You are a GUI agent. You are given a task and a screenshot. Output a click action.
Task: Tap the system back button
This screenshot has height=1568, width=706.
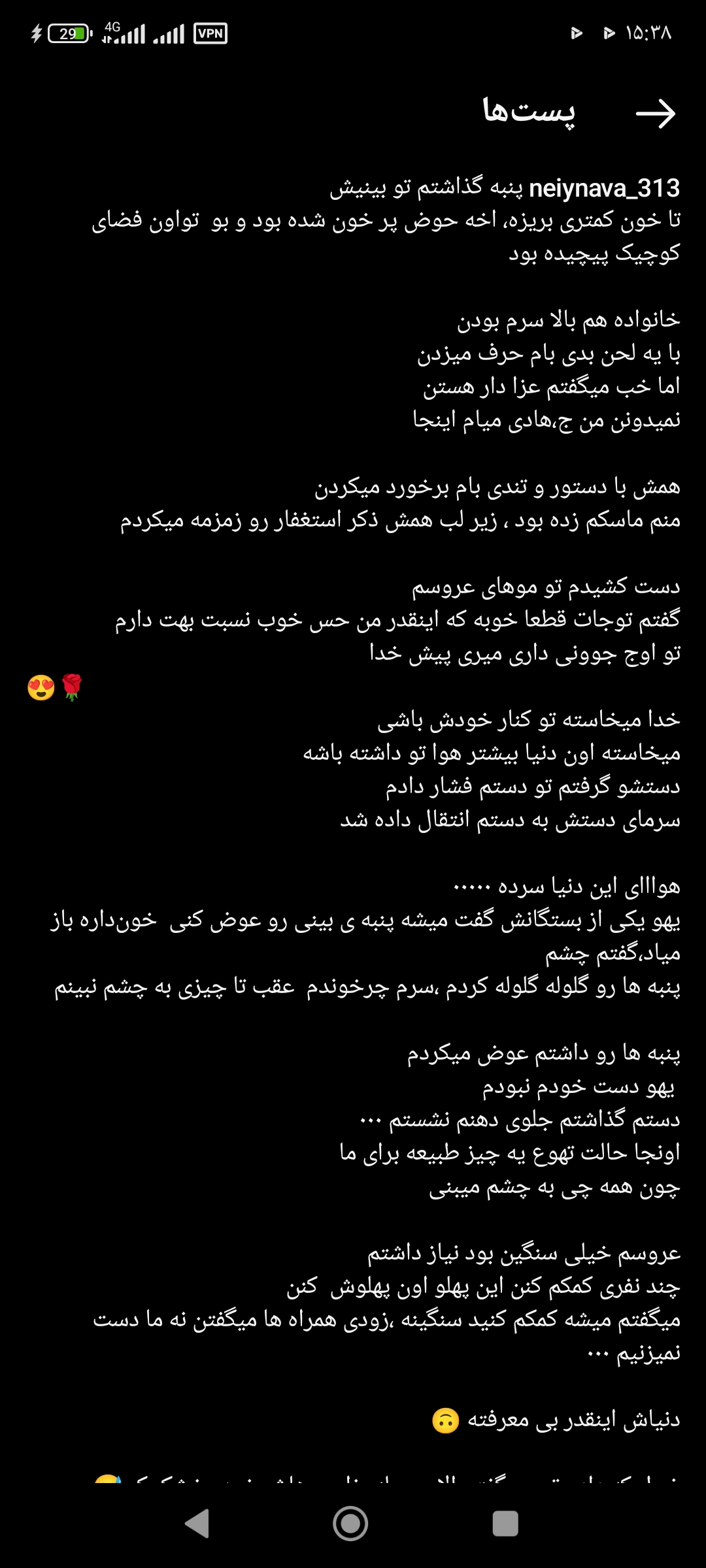pos(197,1524)
